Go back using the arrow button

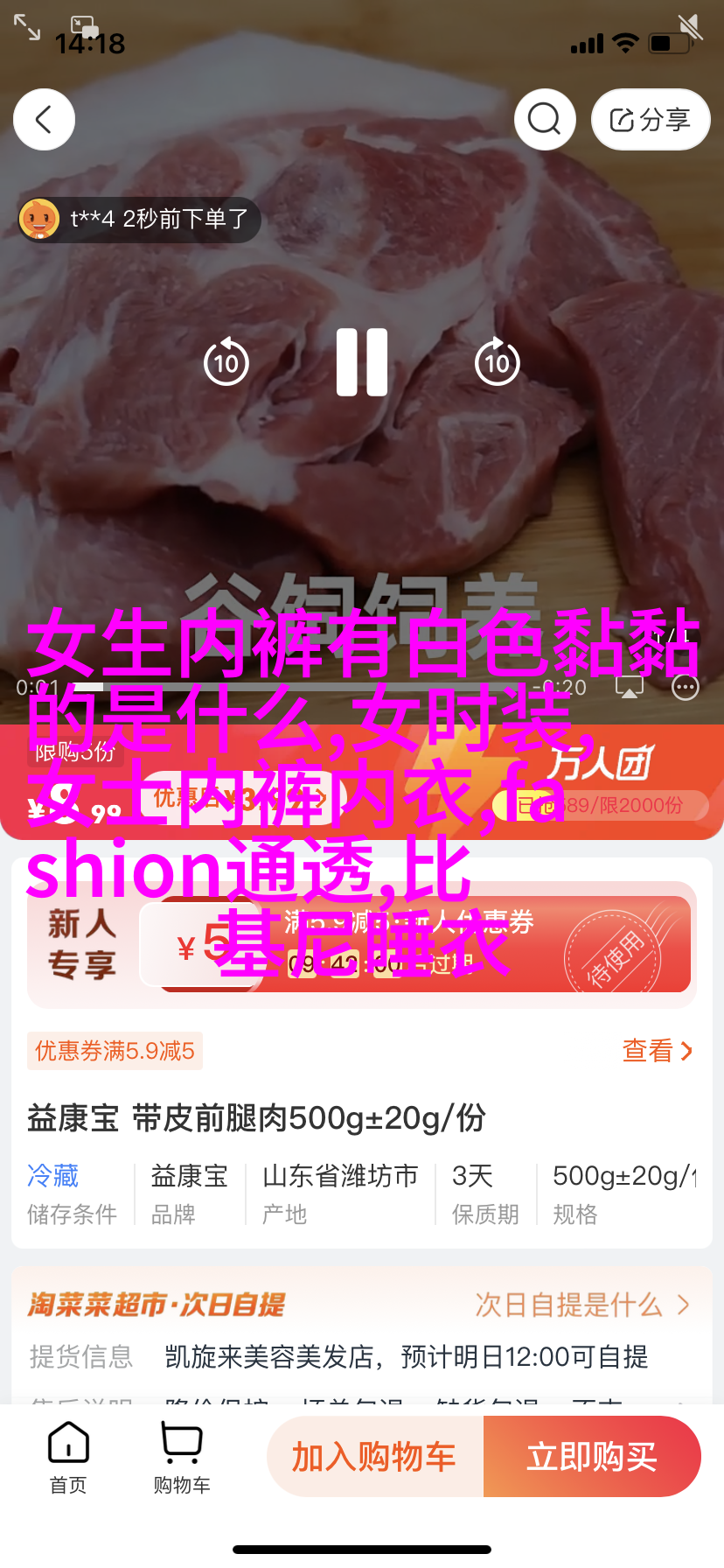[x=44, y=119]
